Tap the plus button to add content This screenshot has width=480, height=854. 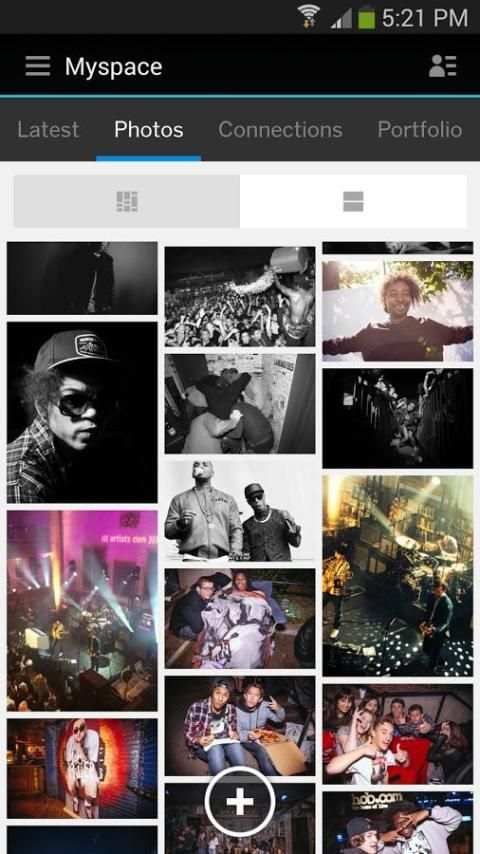(240, 801)
